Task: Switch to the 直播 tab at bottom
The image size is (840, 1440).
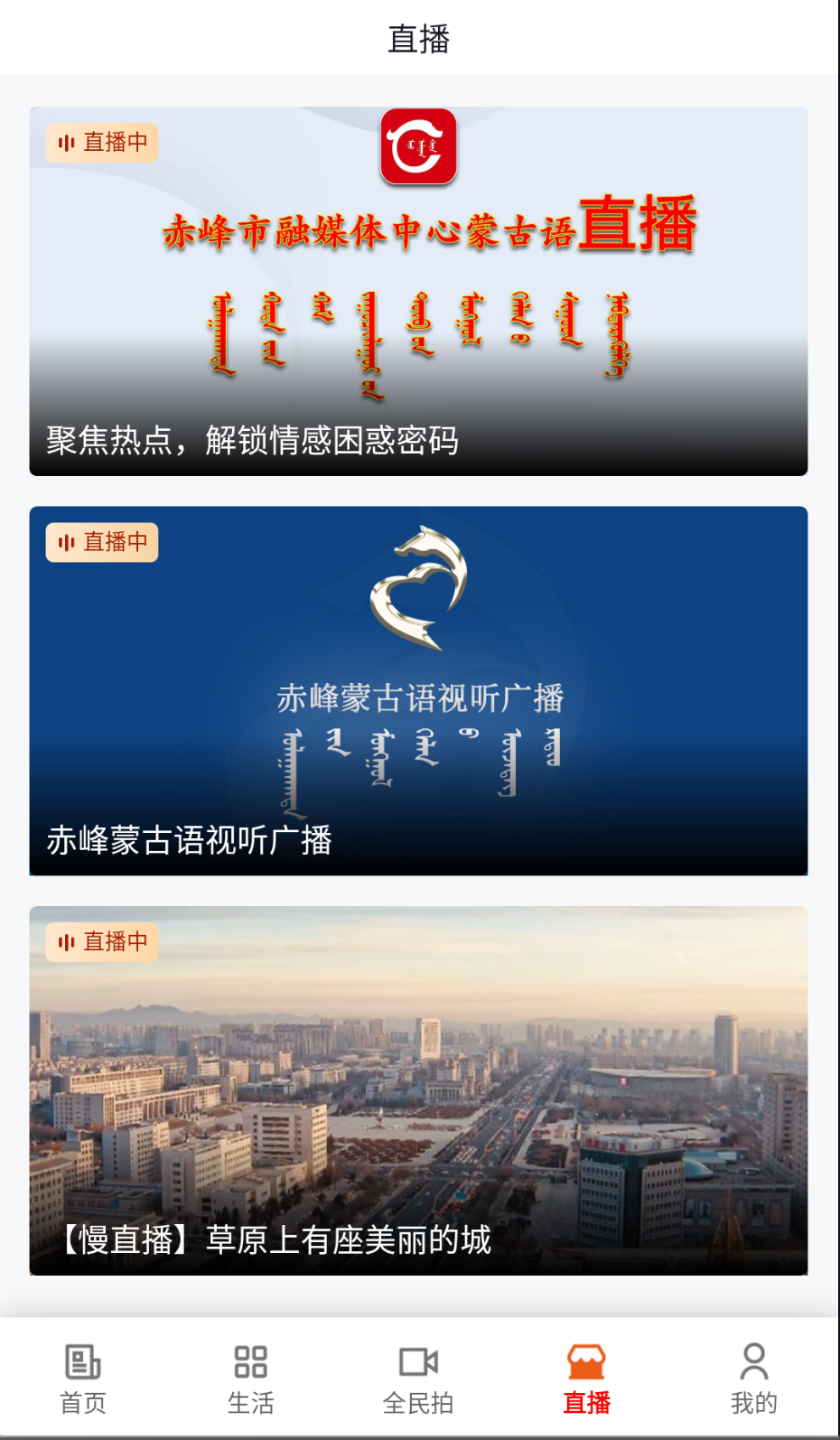Action: coord(587,1378)
